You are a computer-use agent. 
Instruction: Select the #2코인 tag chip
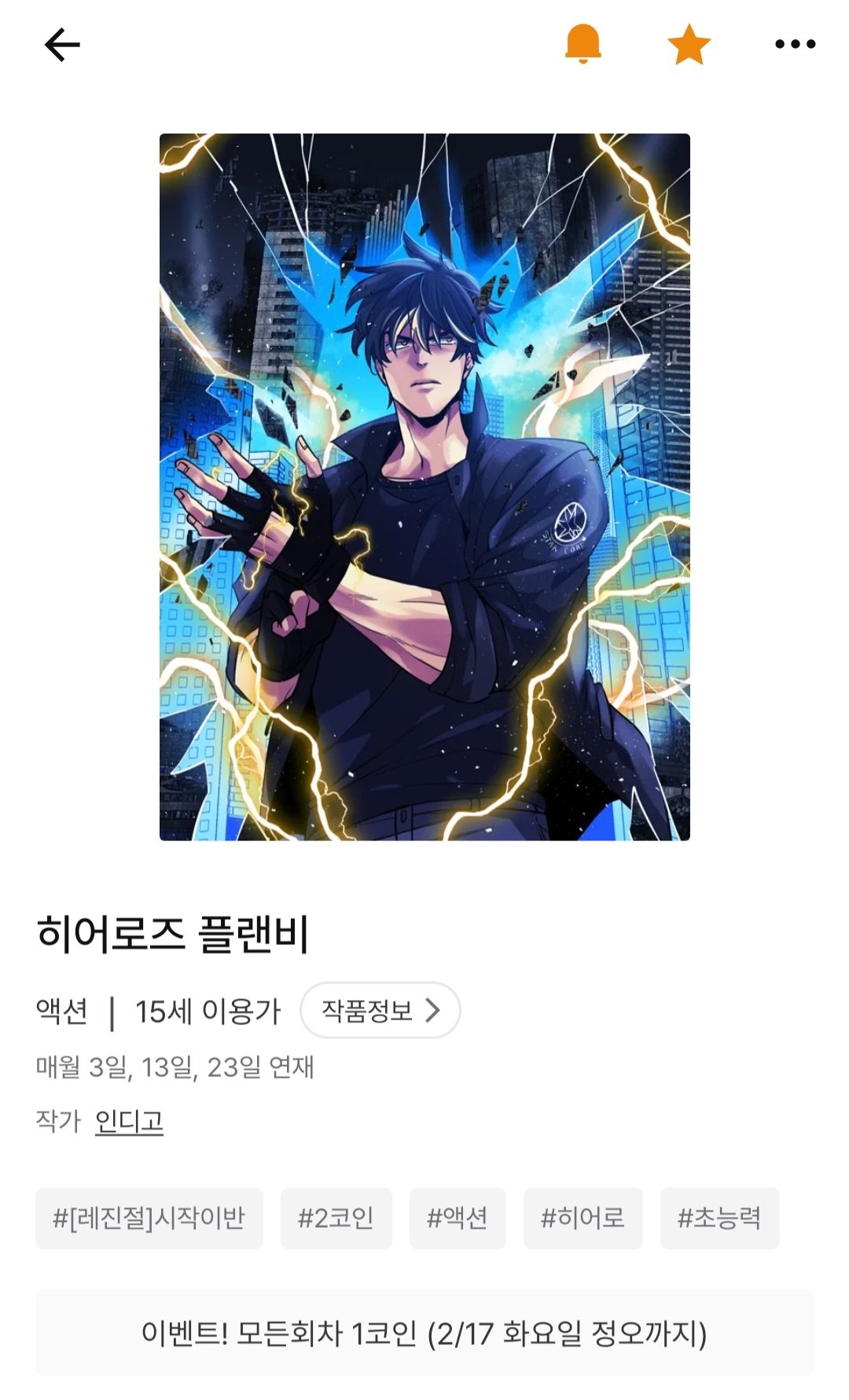(x=336, y=1218)
